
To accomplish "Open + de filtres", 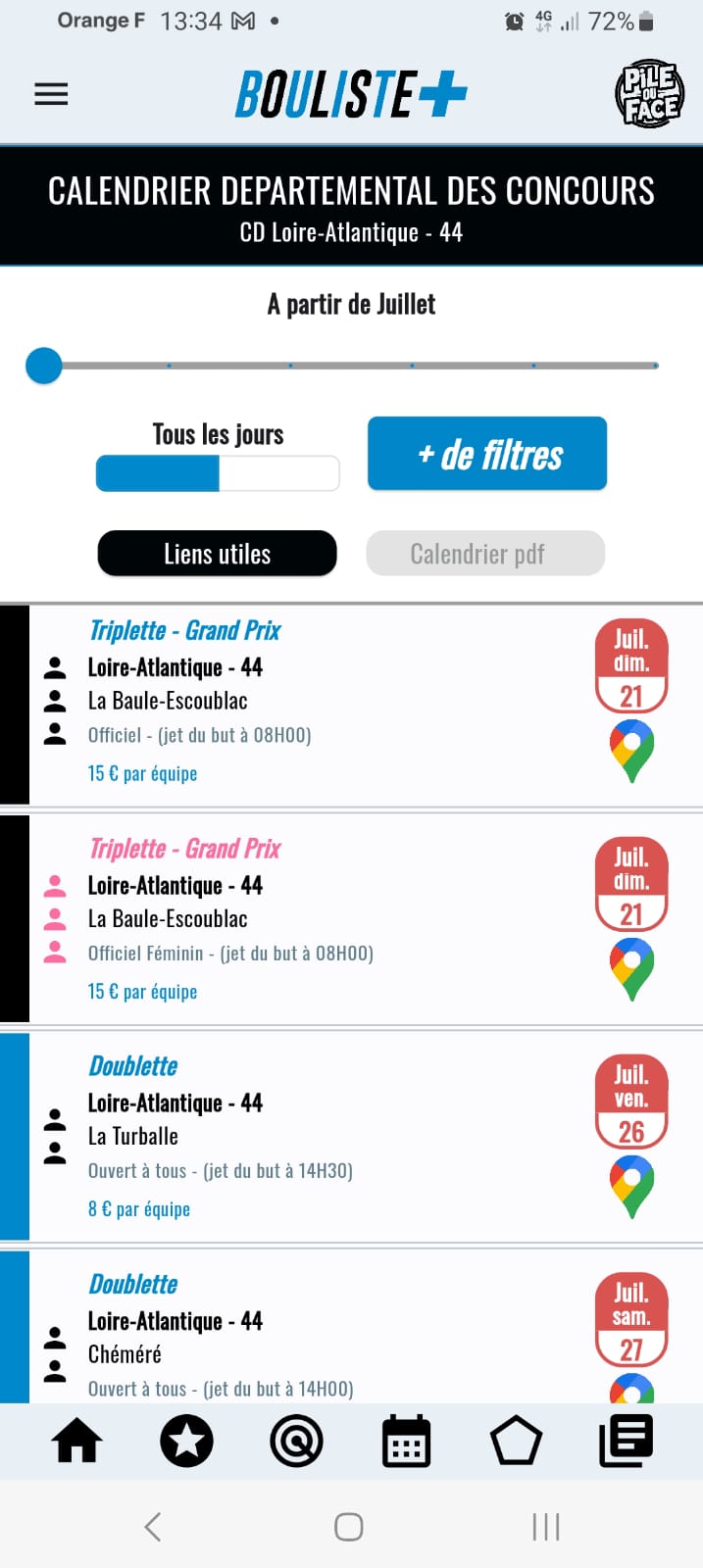I will click(487, 454).
